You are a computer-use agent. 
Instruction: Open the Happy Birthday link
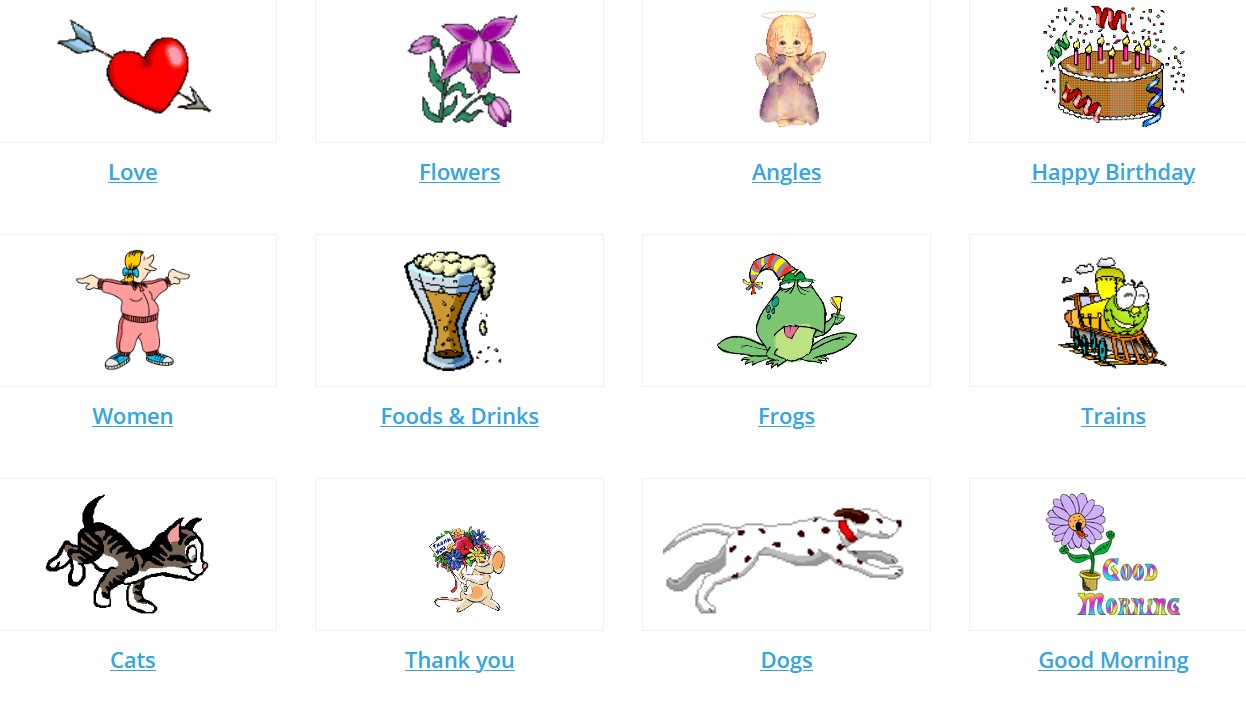tap(1113, 172)
